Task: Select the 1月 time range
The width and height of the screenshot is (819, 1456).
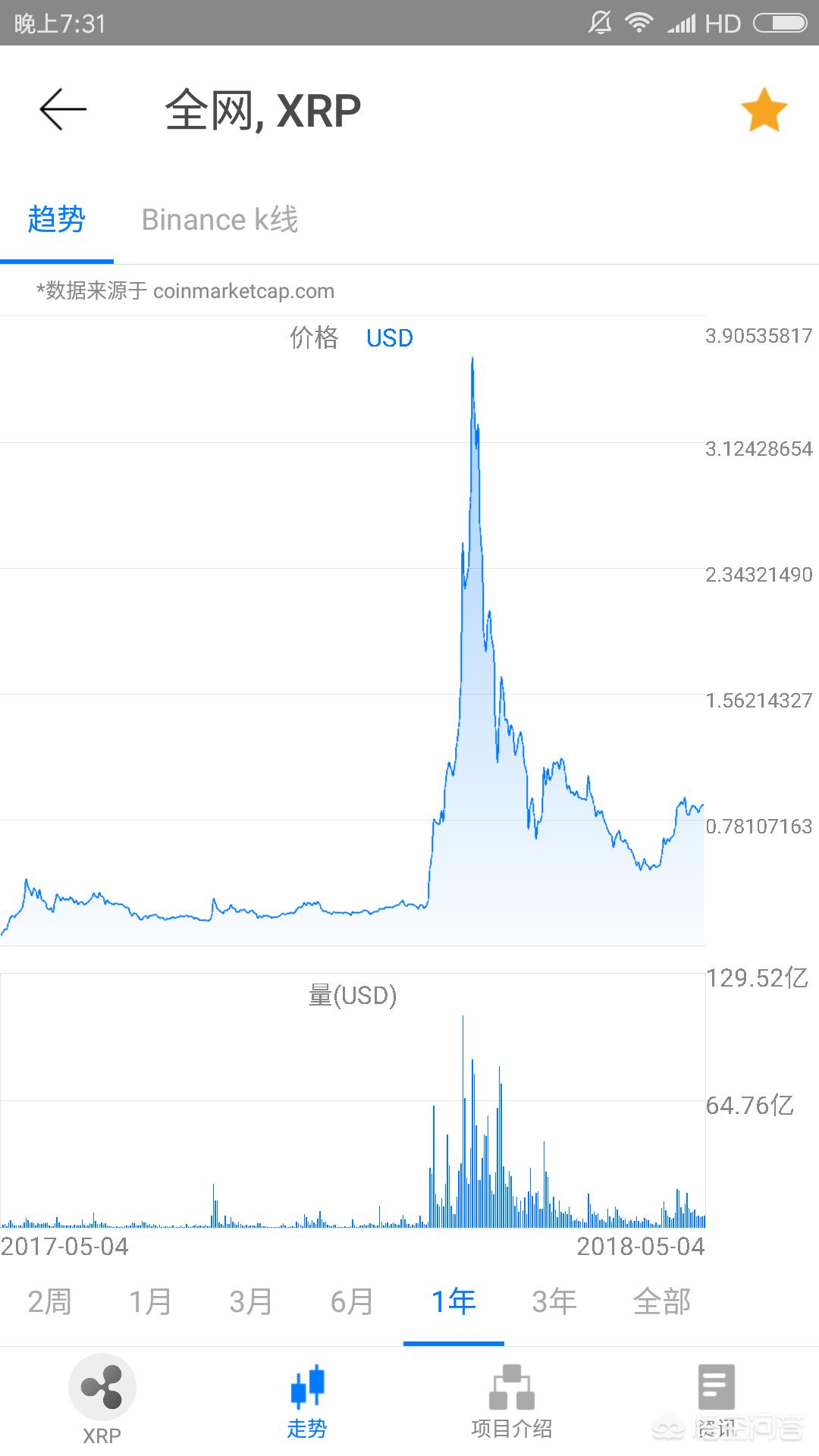Action: (150, 1302)
